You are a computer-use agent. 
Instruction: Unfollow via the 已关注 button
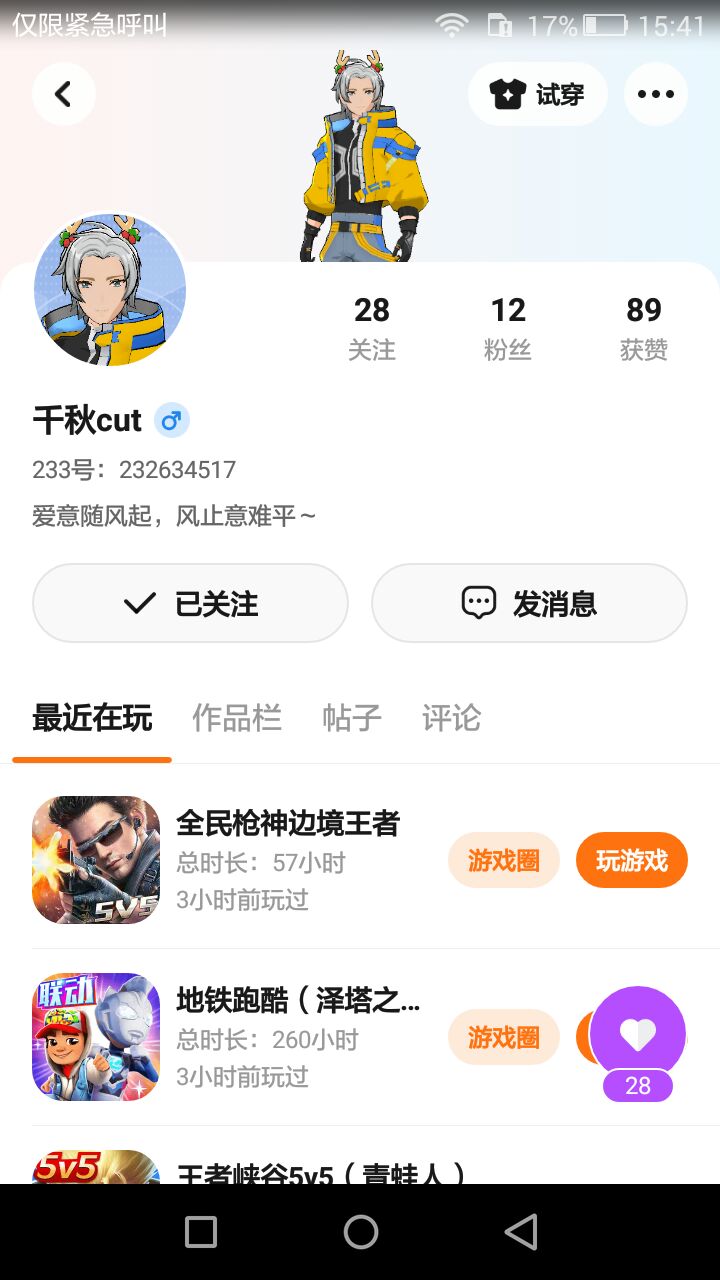[x=190, y=603]
